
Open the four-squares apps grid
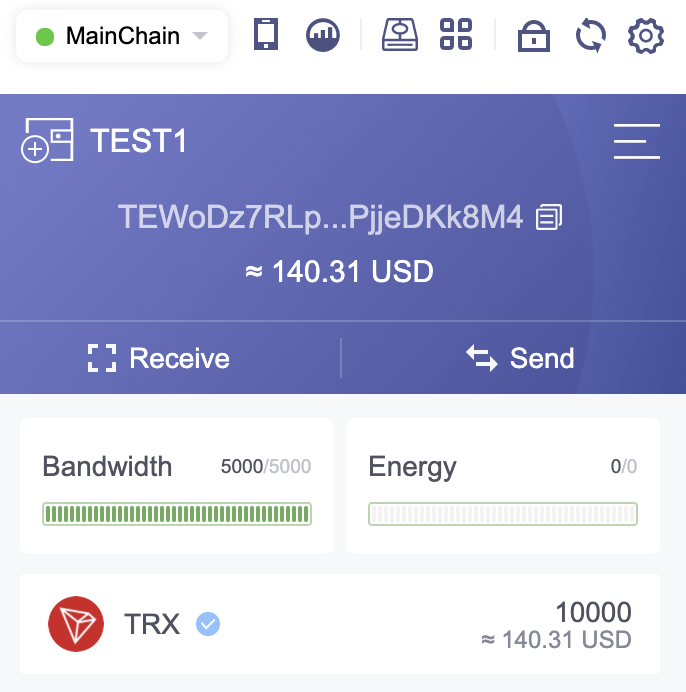456,34
